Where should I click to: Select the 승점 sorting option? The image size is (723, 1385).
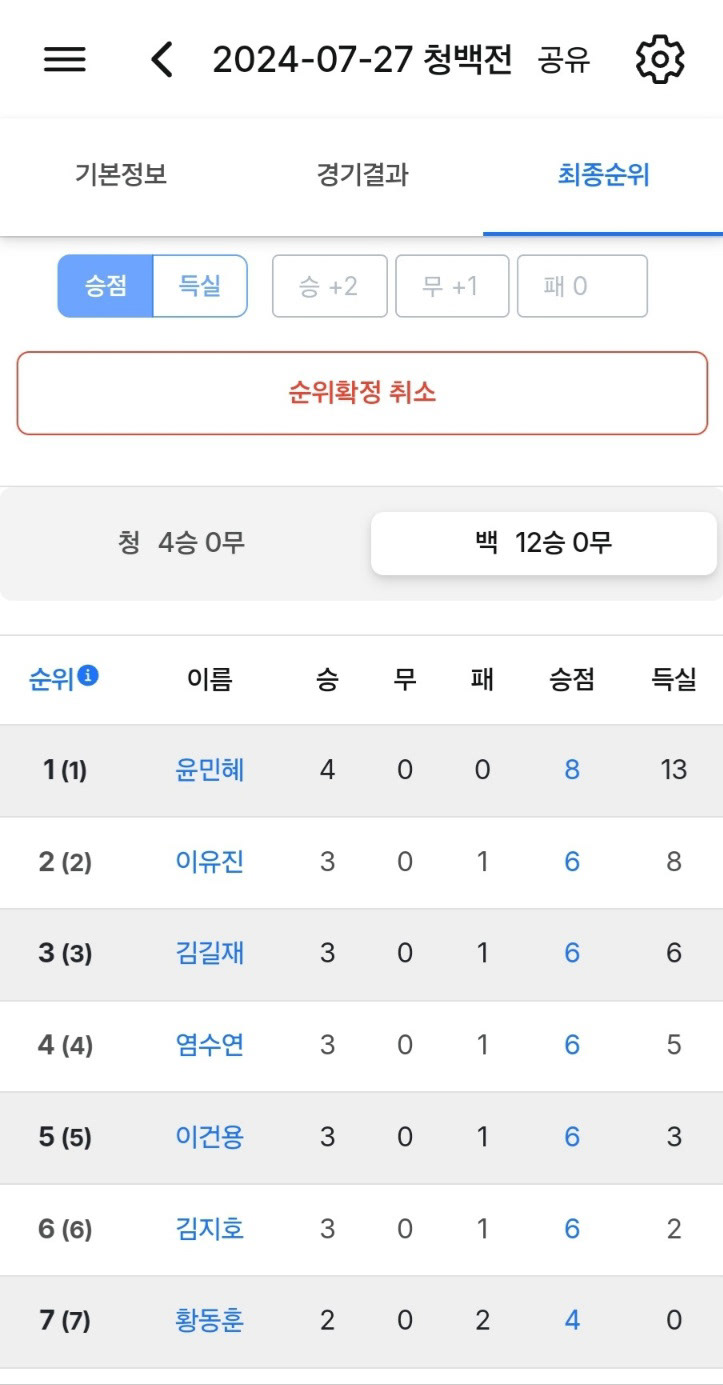pyautogui.click(x=106, y=286)
